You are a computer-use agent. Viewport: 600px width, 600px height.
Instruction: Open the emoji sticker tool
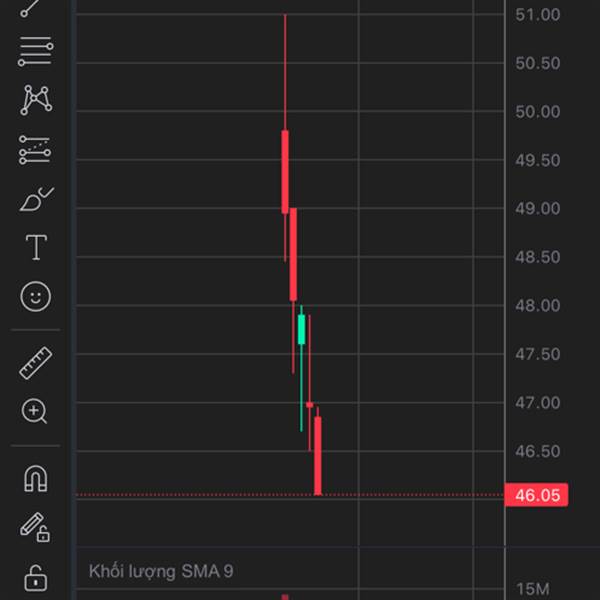click(36, 296)
